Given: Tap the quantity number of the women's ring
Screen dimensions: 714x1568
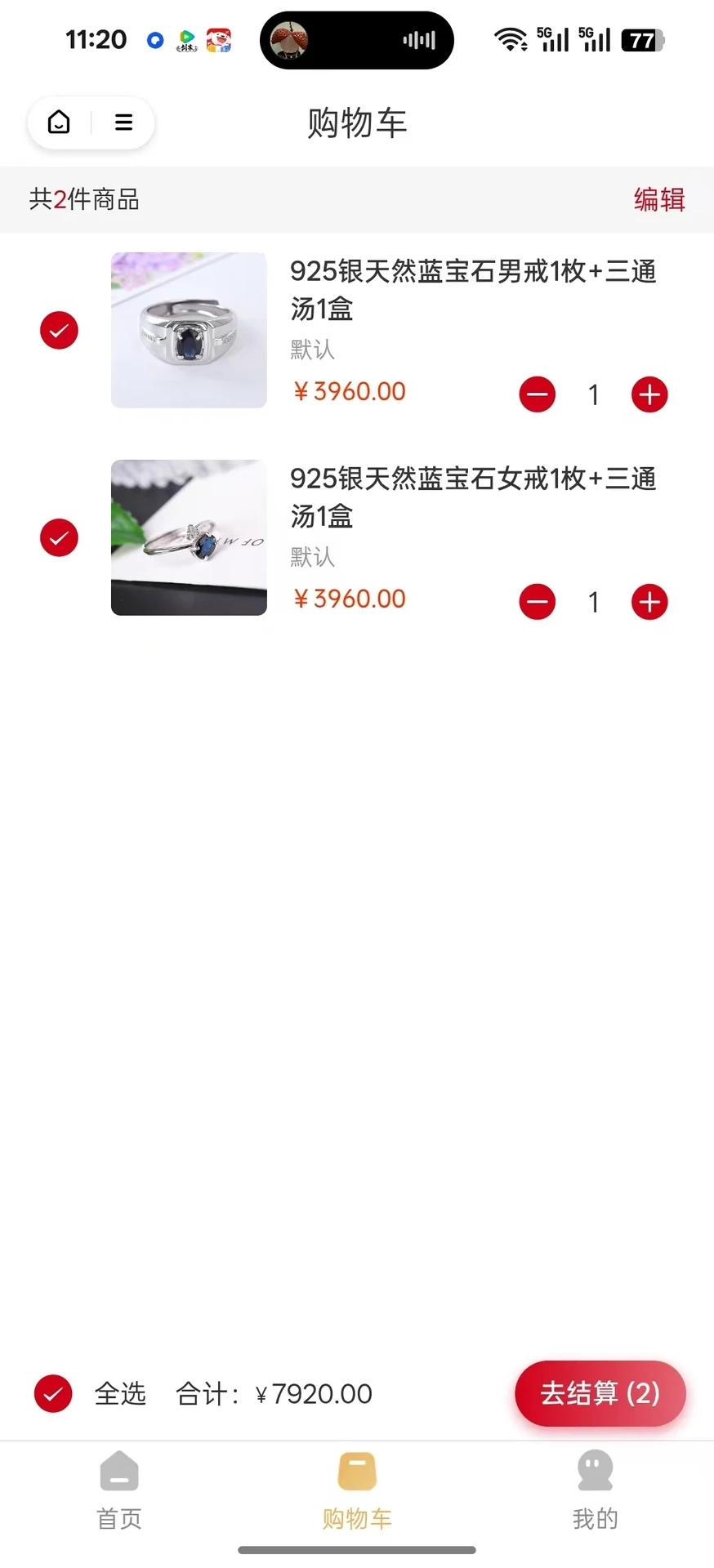Looking at the screenshot, I should (x=593, y=602).
